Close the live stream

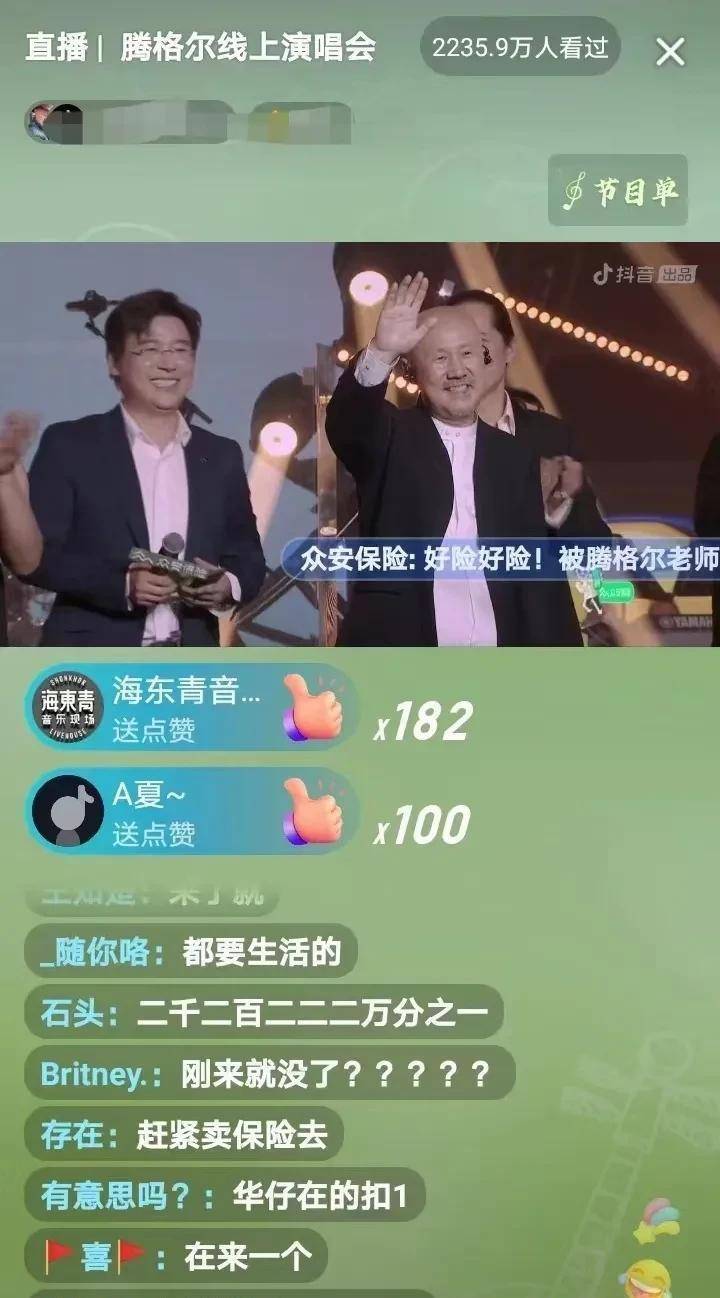[669, 51]
